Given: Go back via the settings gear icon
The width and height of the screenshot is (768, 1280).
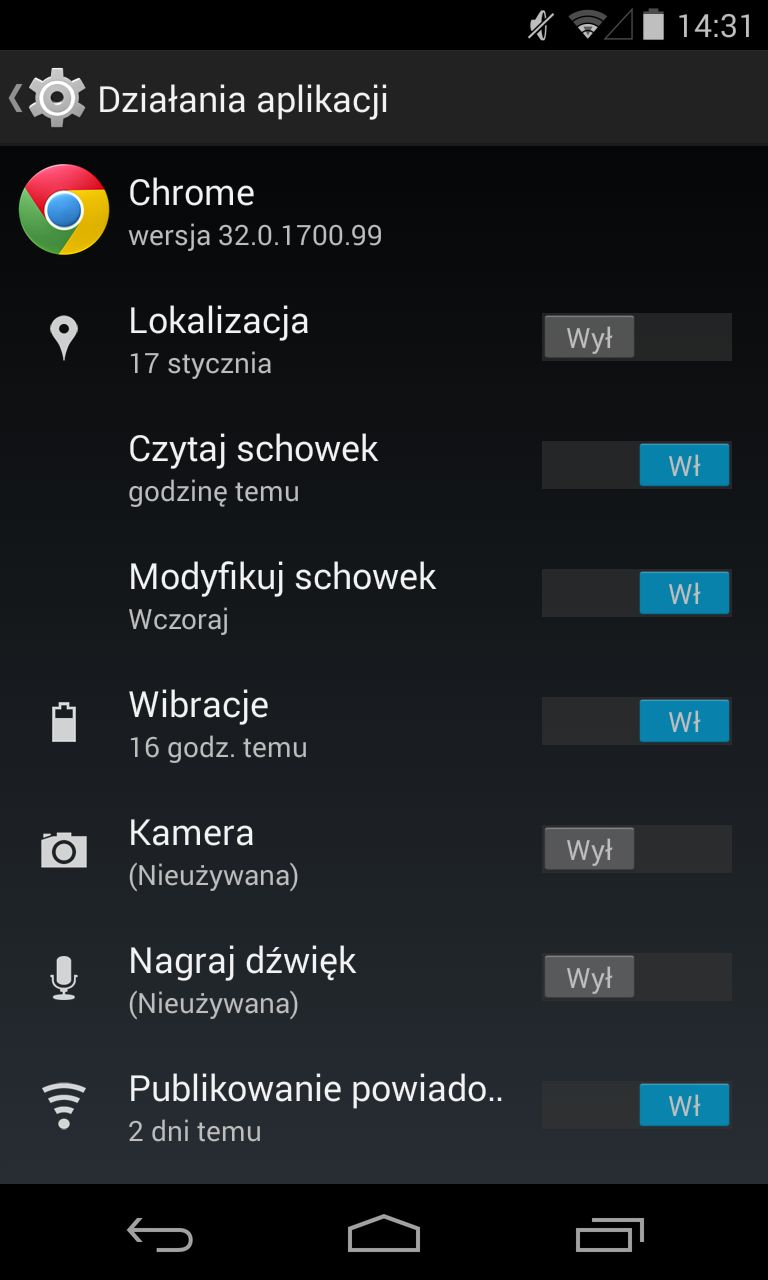Looking at the screenshot, I should tap(56, 98).
